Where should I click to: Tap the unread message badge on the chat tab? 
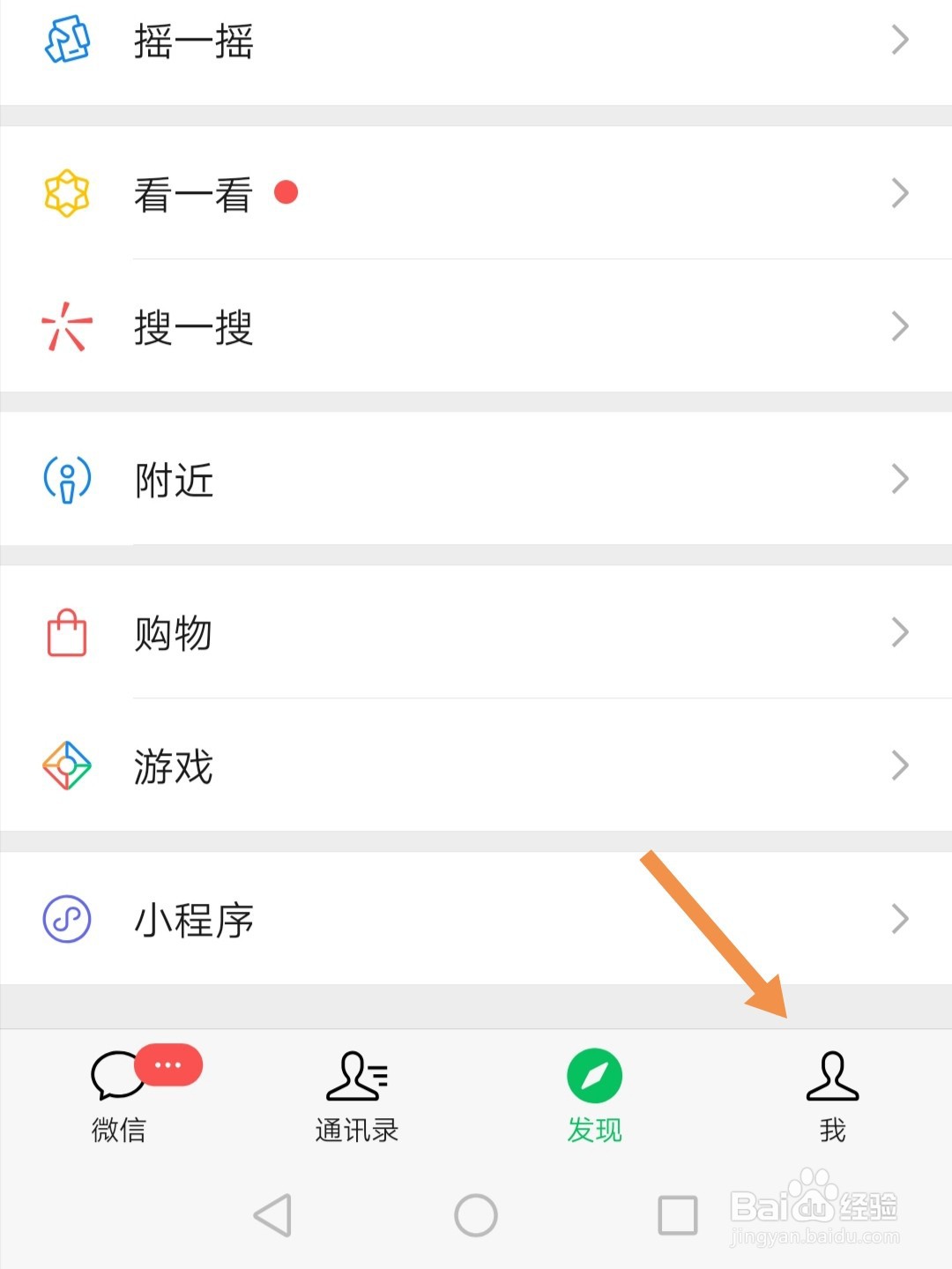pyautogui.click(x=167, y=1065)
